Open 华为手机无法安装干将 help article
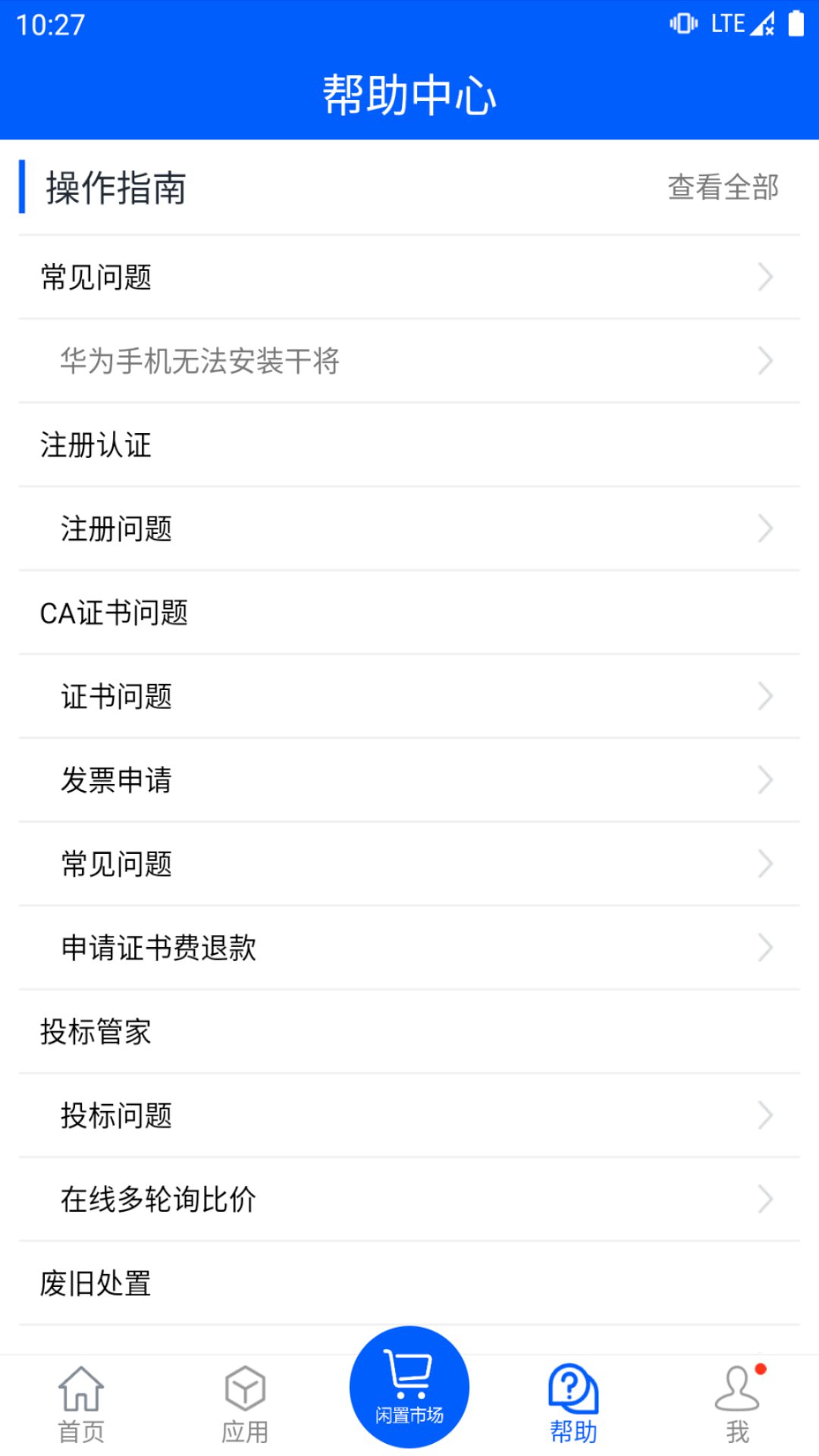819x1456 pixels. click(x=409, y=361)
